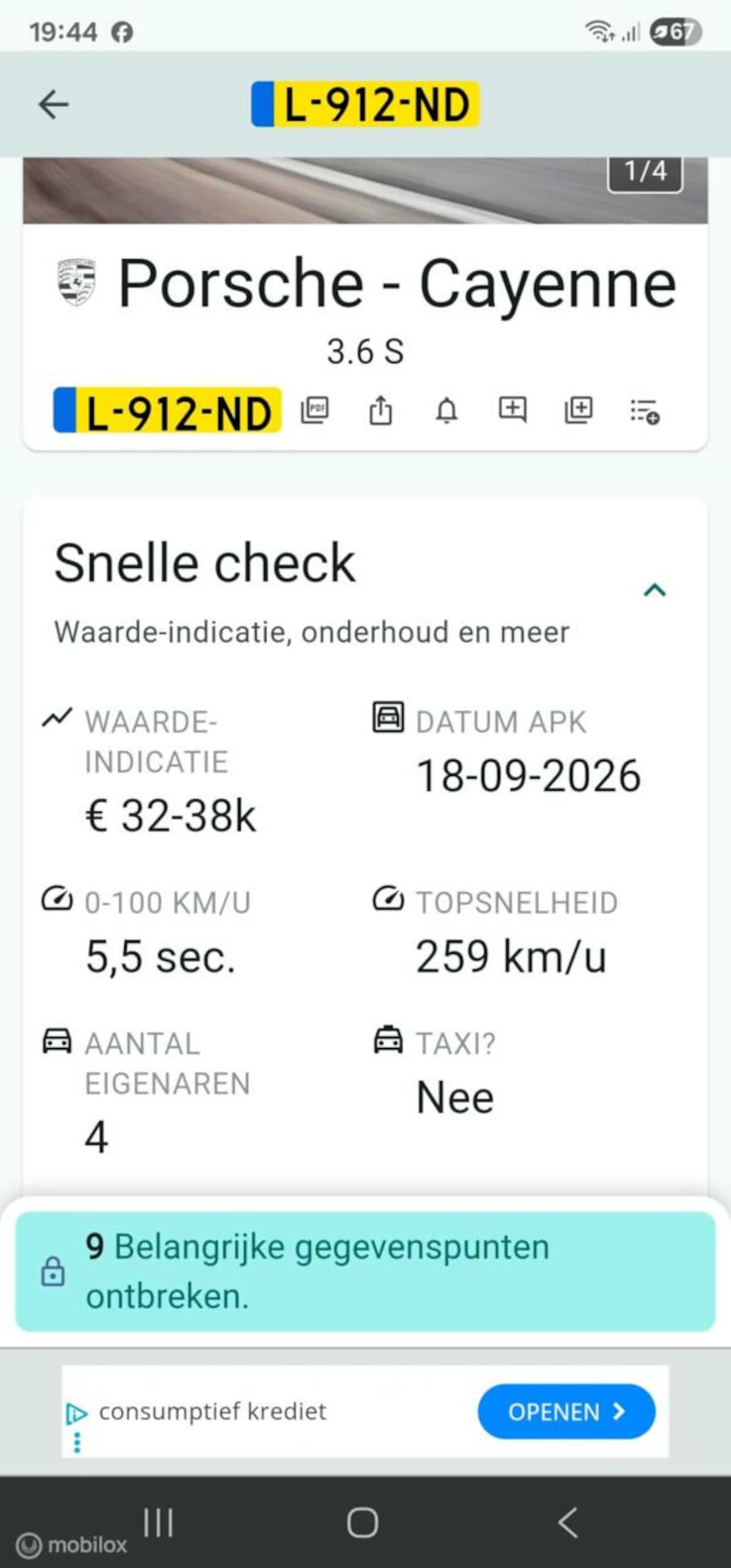Set an alert with the bell icon
The width and height of the screenshot is (731, 1568).
pyautogui.click(x=447, y=410)
